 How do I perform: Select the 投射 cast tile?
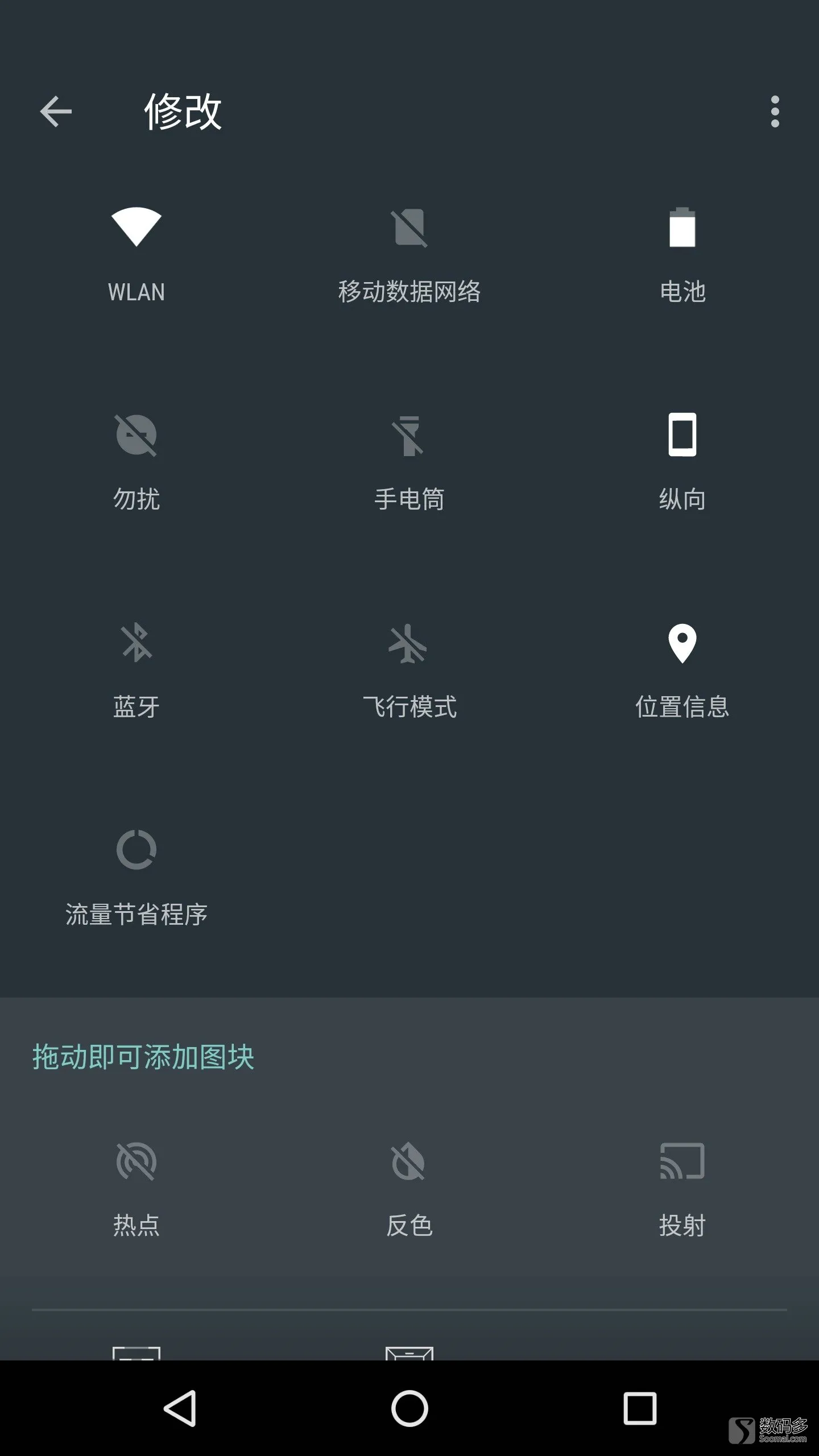(x=682, y=1190)
